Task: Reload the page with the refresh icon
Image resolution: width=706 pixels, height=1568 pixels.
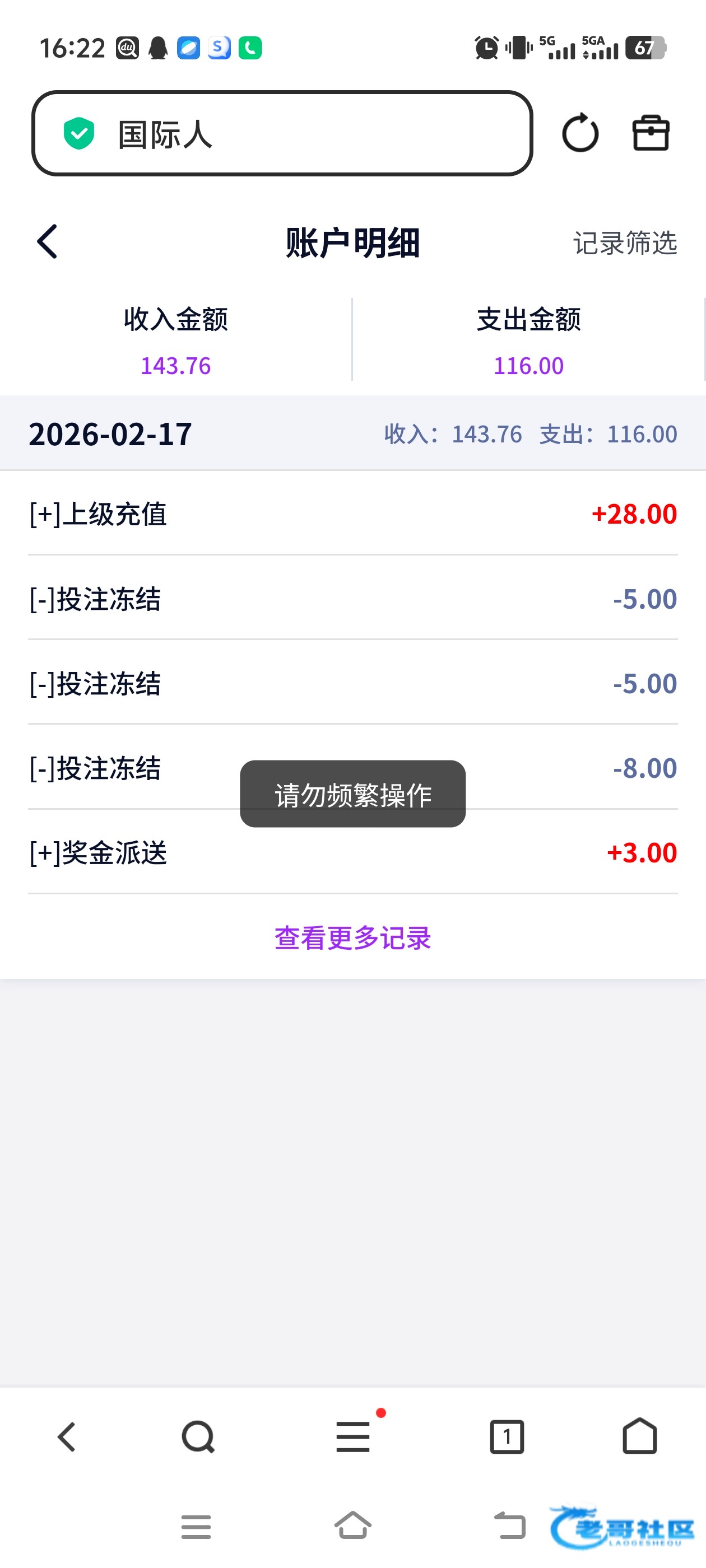Action: click(579, 133)
